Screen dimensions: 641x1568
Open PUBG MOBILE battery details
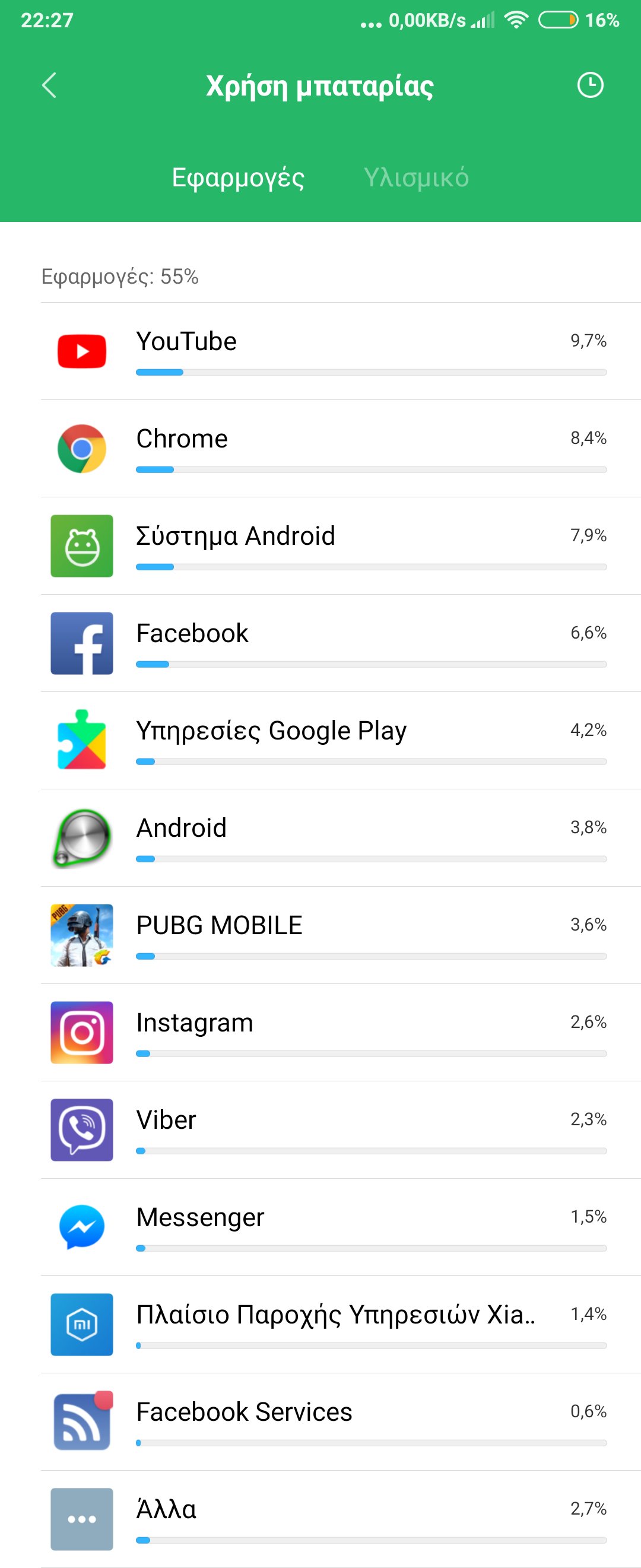coord(340,935)
